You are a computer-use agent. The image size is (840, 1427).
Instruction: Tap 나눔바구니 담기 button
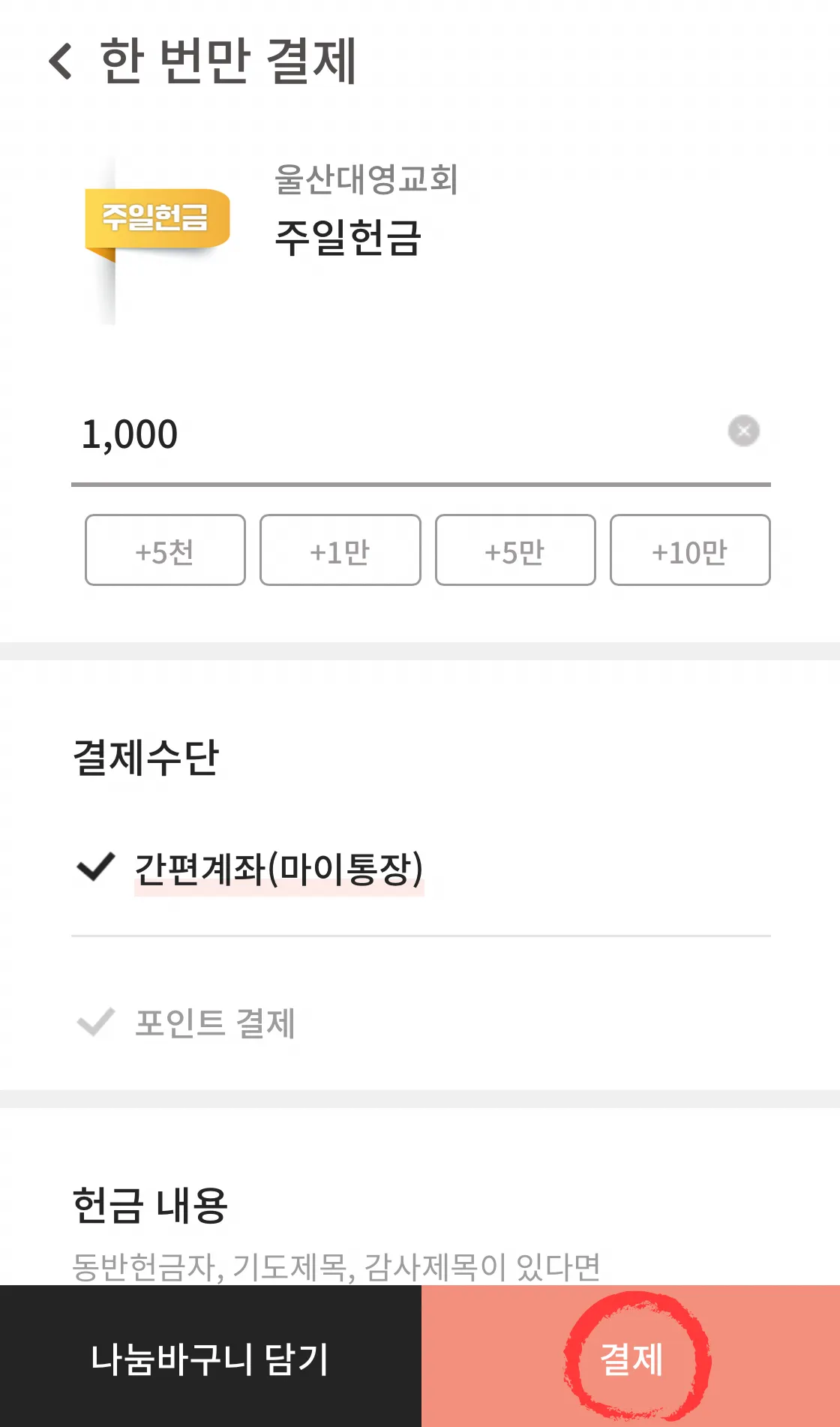[x=210, y=1358]
